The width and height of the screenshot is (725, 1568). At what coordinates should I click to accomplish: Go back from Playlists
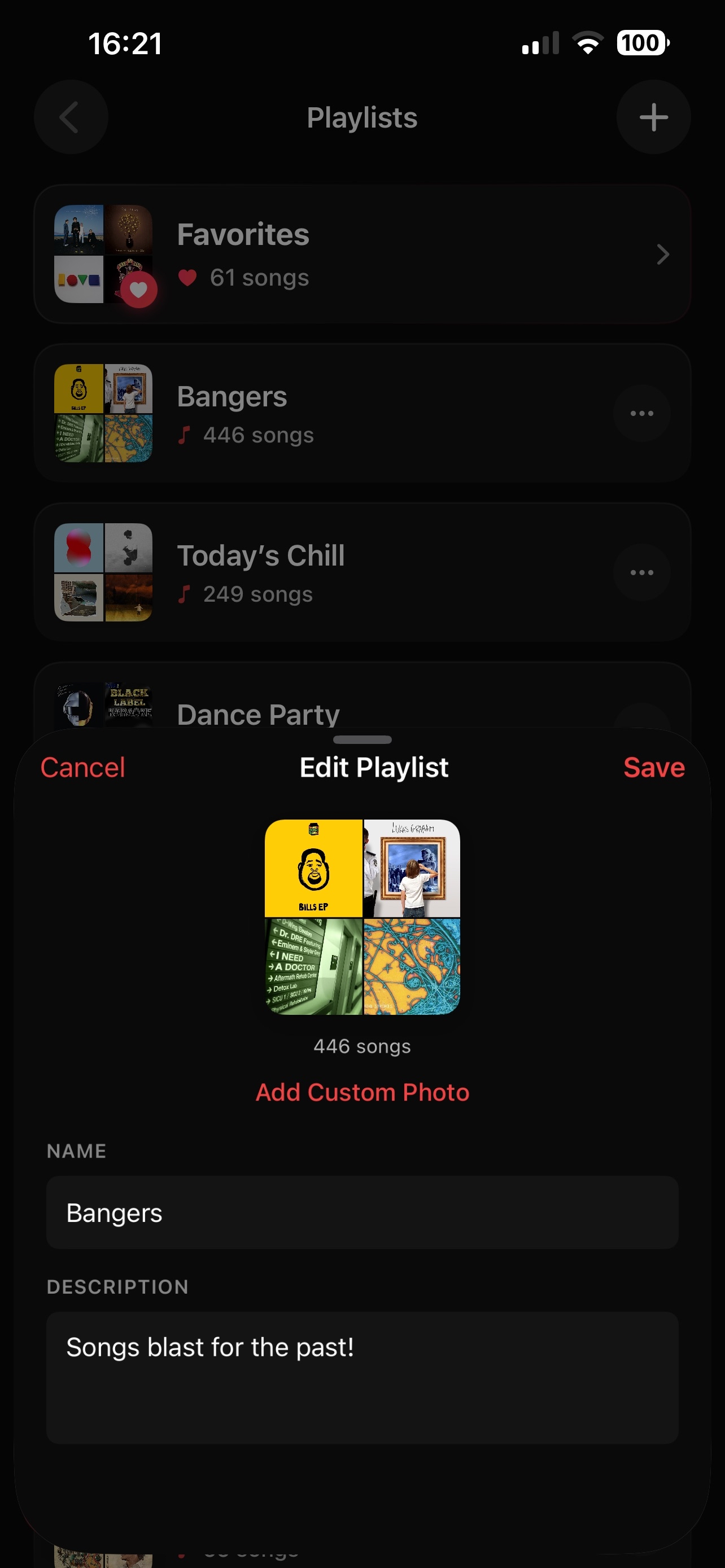pos(71,117)
